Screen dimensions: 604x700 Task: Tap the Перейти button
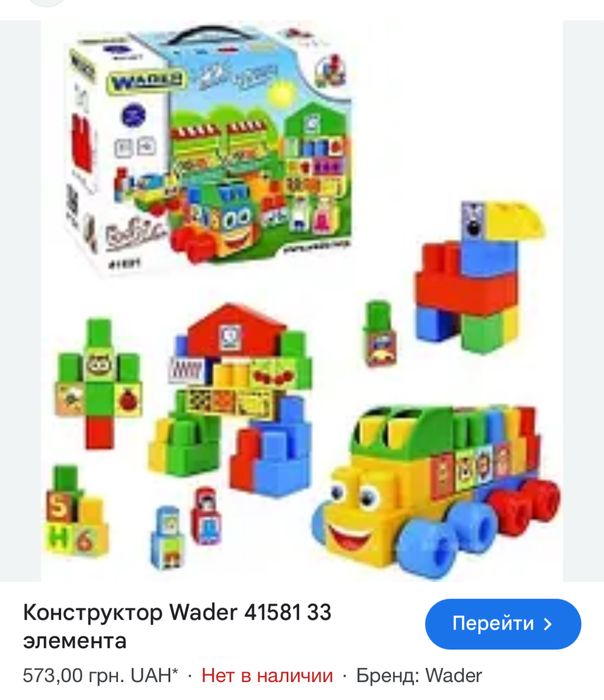(x=503, y=624)
